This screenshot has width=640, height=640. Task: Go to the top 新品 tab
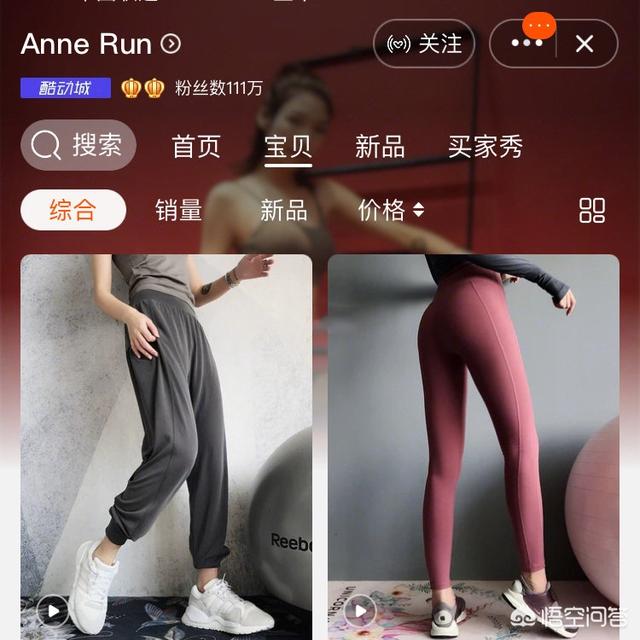380,147
